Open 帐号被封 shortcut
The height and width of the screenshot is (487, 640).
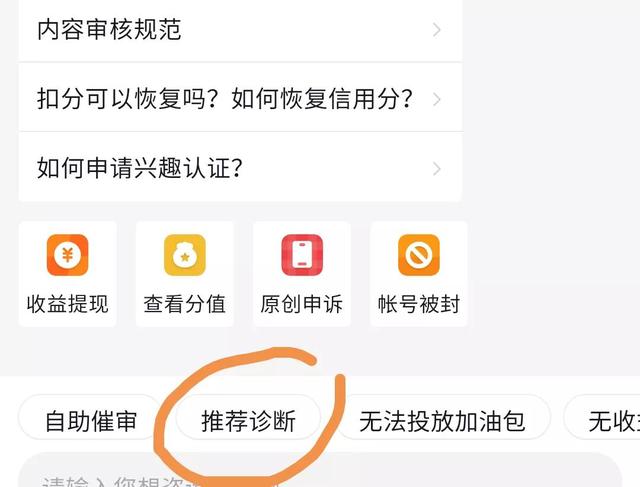click(418, 274)
